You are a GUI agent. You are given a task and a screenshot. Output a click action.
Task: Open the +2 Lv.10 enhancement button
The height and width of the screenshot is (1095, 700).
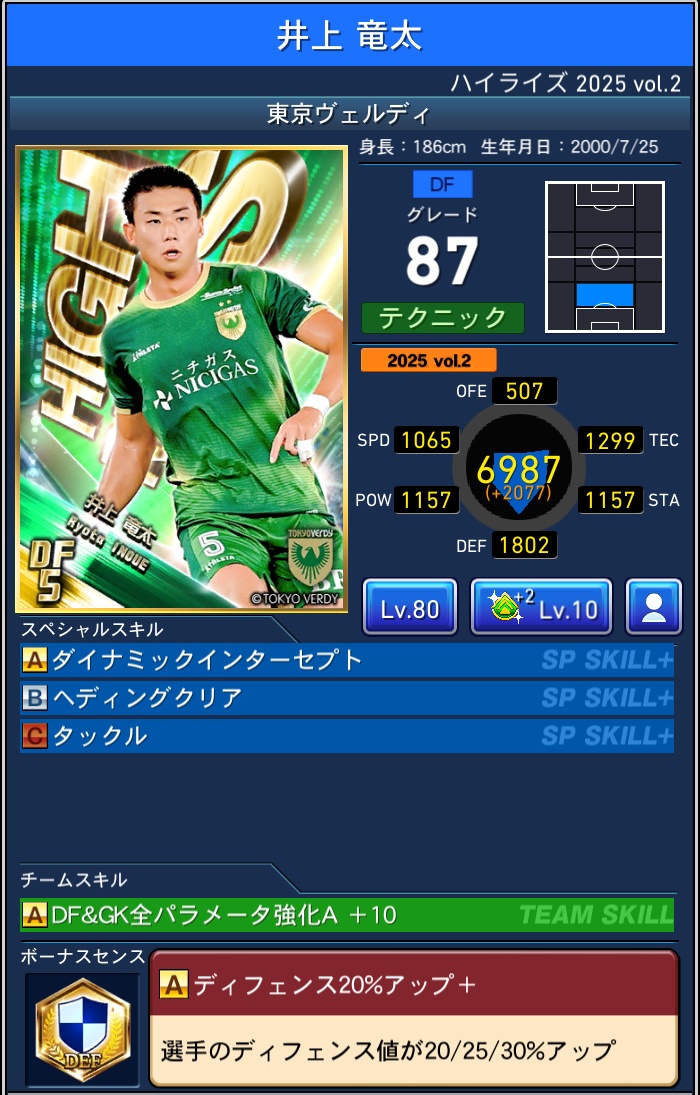(x=540, y=607)
